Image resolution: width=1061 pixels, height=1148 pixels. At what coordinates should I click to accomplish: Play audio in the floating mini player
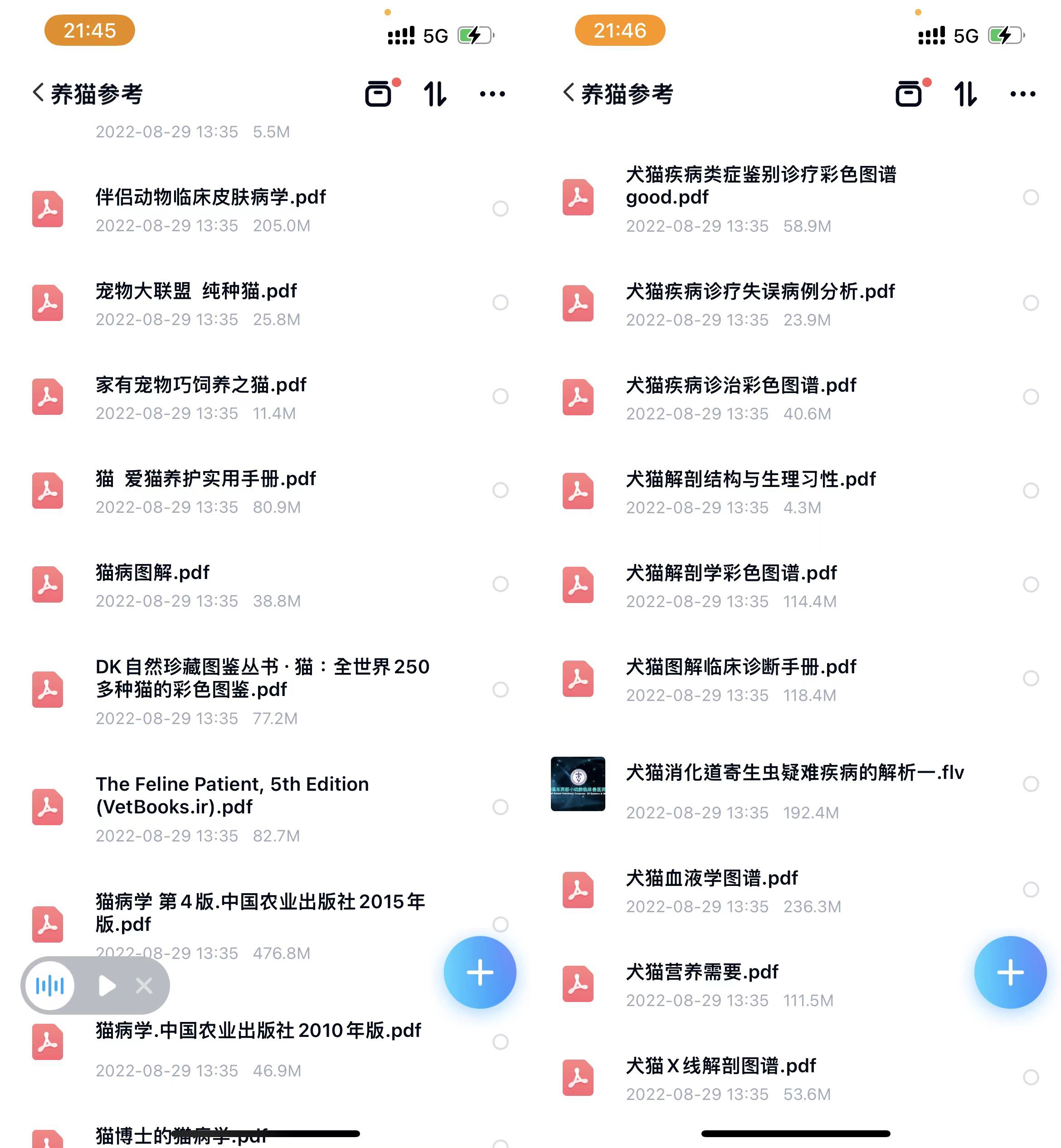(107, 986)
